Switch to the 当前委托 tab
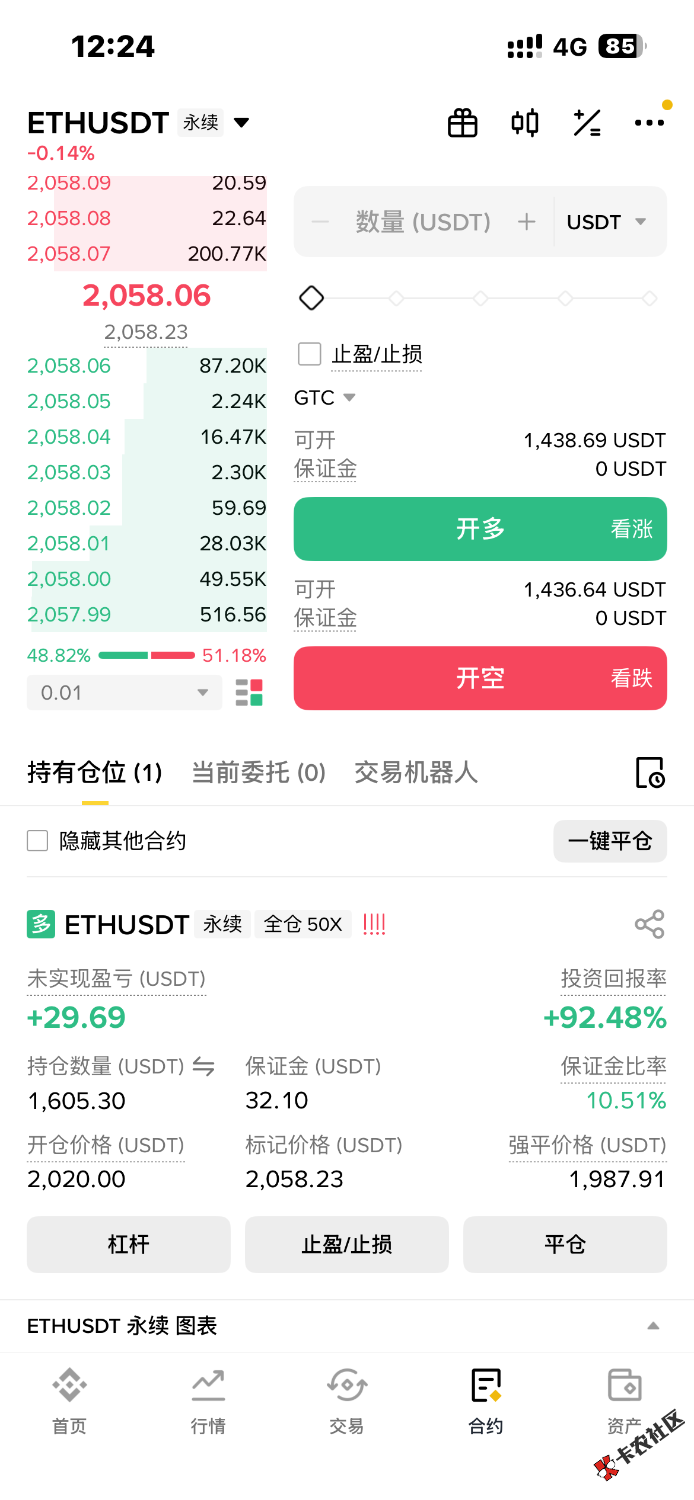The image size is (694, 1500). 258,772
